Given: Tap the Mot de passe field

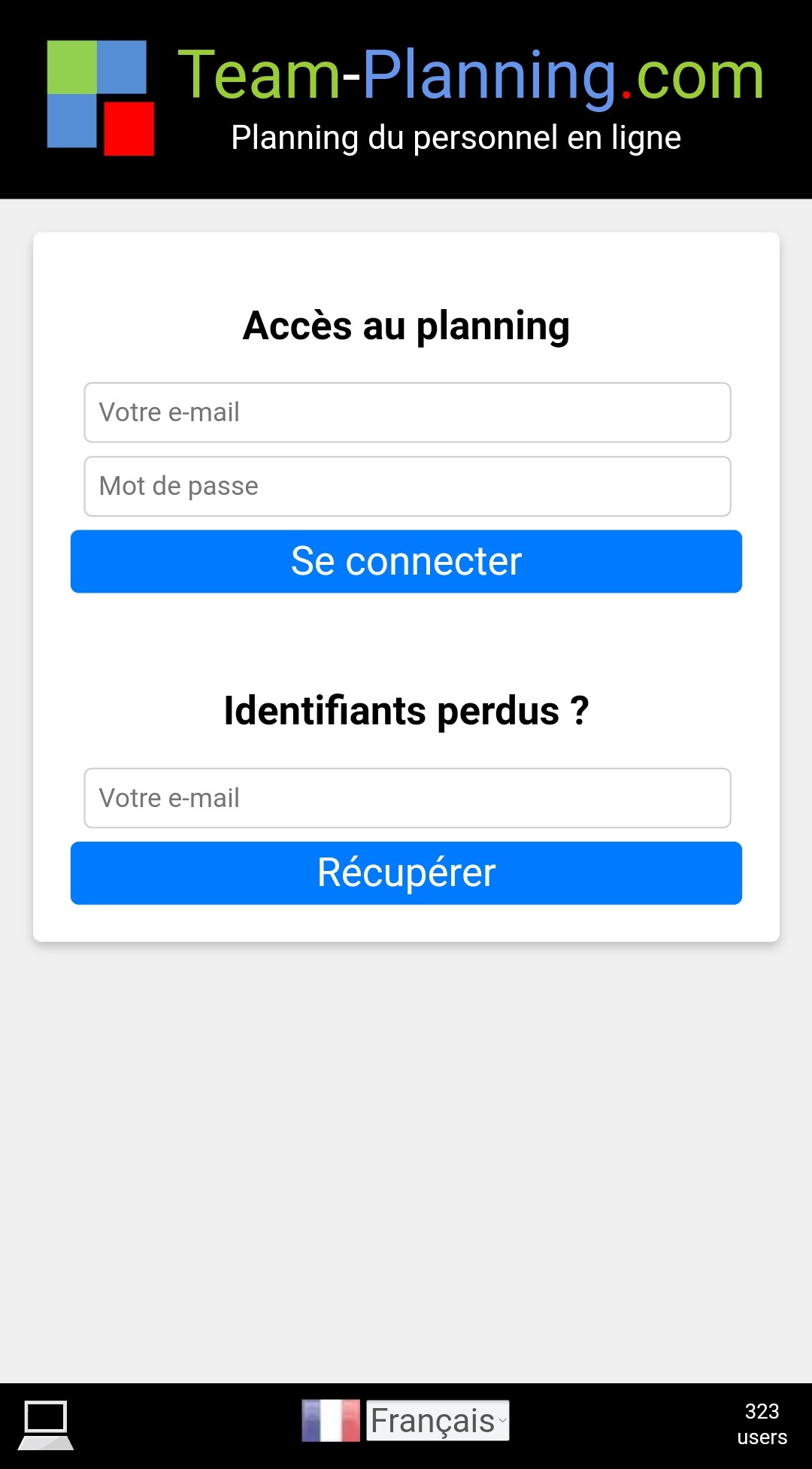Looking at the screenshot, I should tap(407, 486).
